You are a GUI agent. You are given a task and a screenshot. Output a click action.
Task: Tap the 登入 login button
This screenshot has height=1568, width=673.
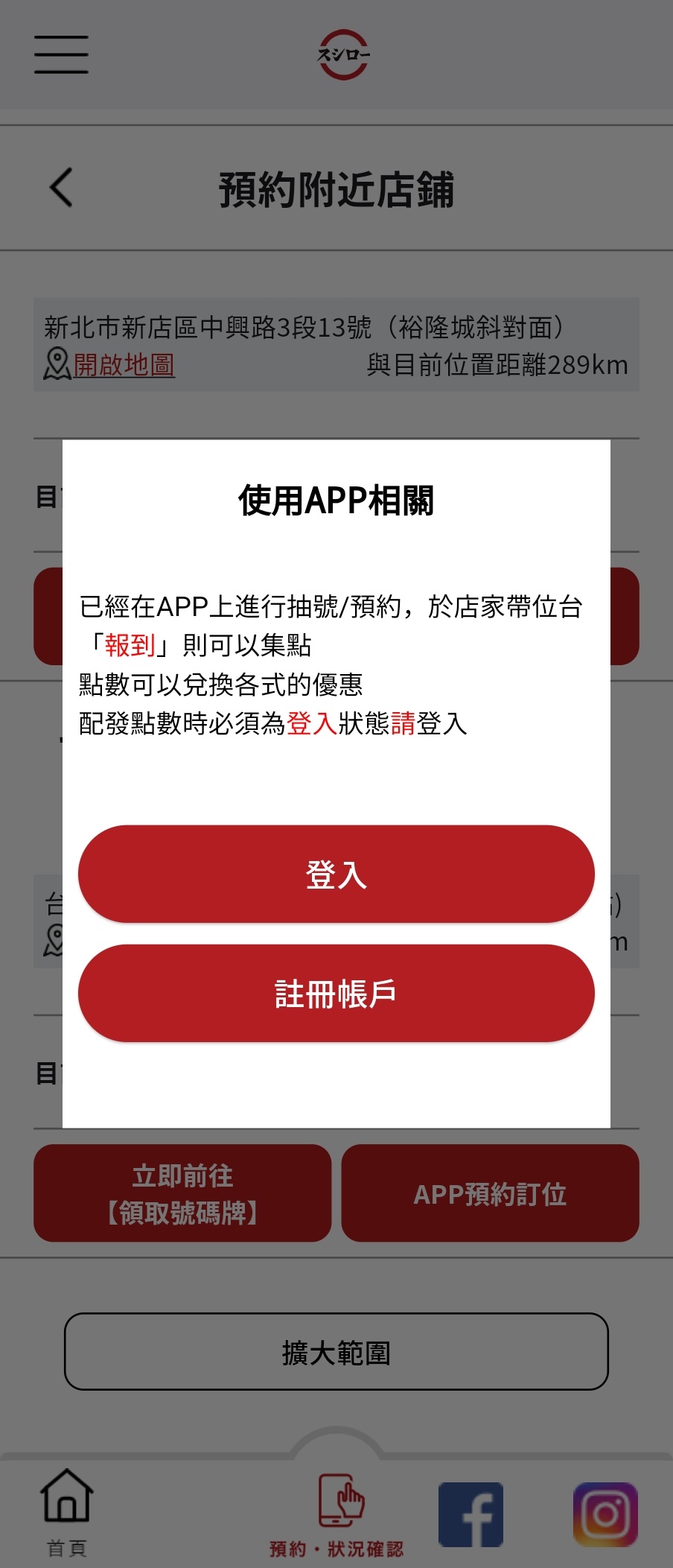pos(336,874)
